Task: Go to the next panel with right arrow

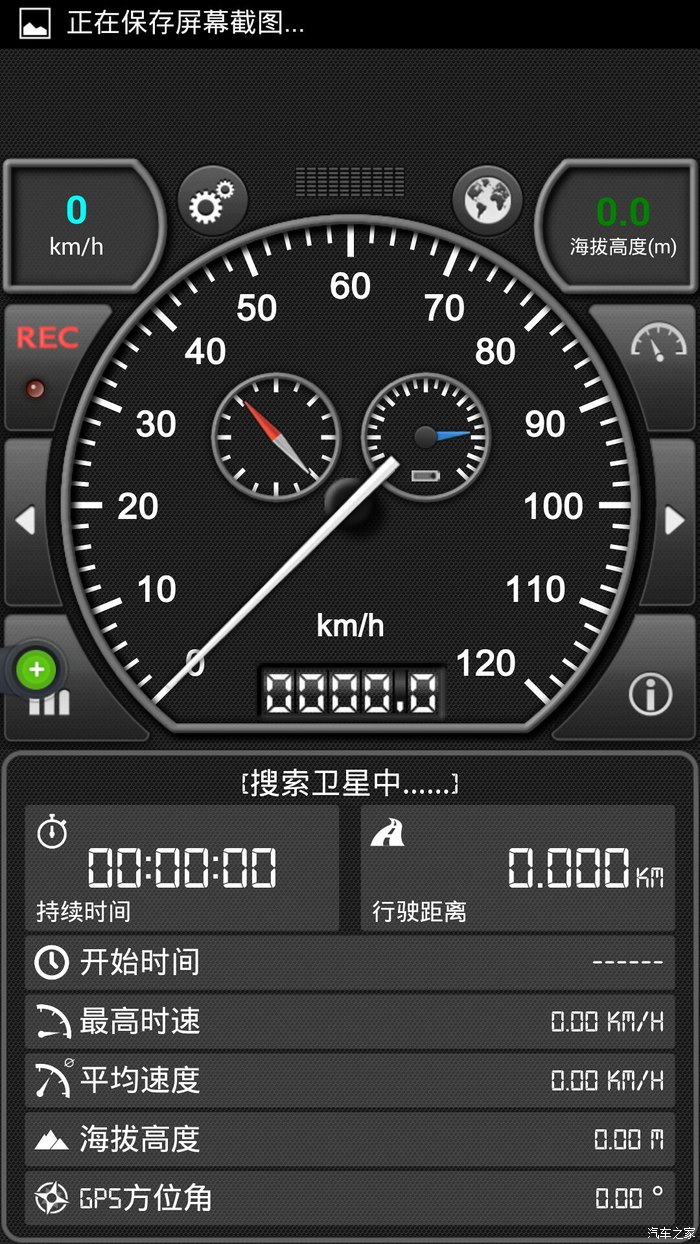Action: coord(675,520)
